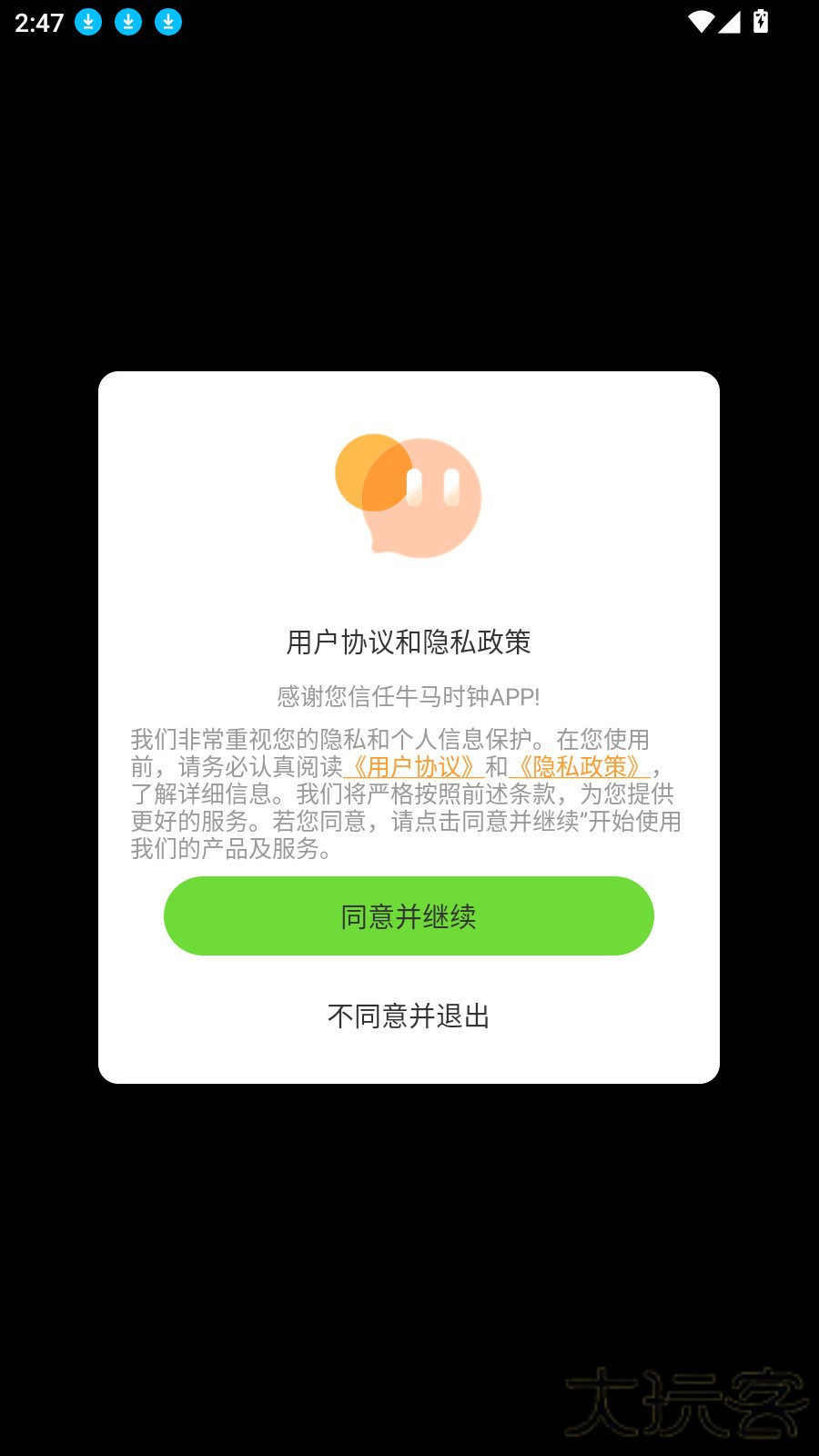Click the app's chat bubble logo
819x1456 pixels.
click(409, 496)
